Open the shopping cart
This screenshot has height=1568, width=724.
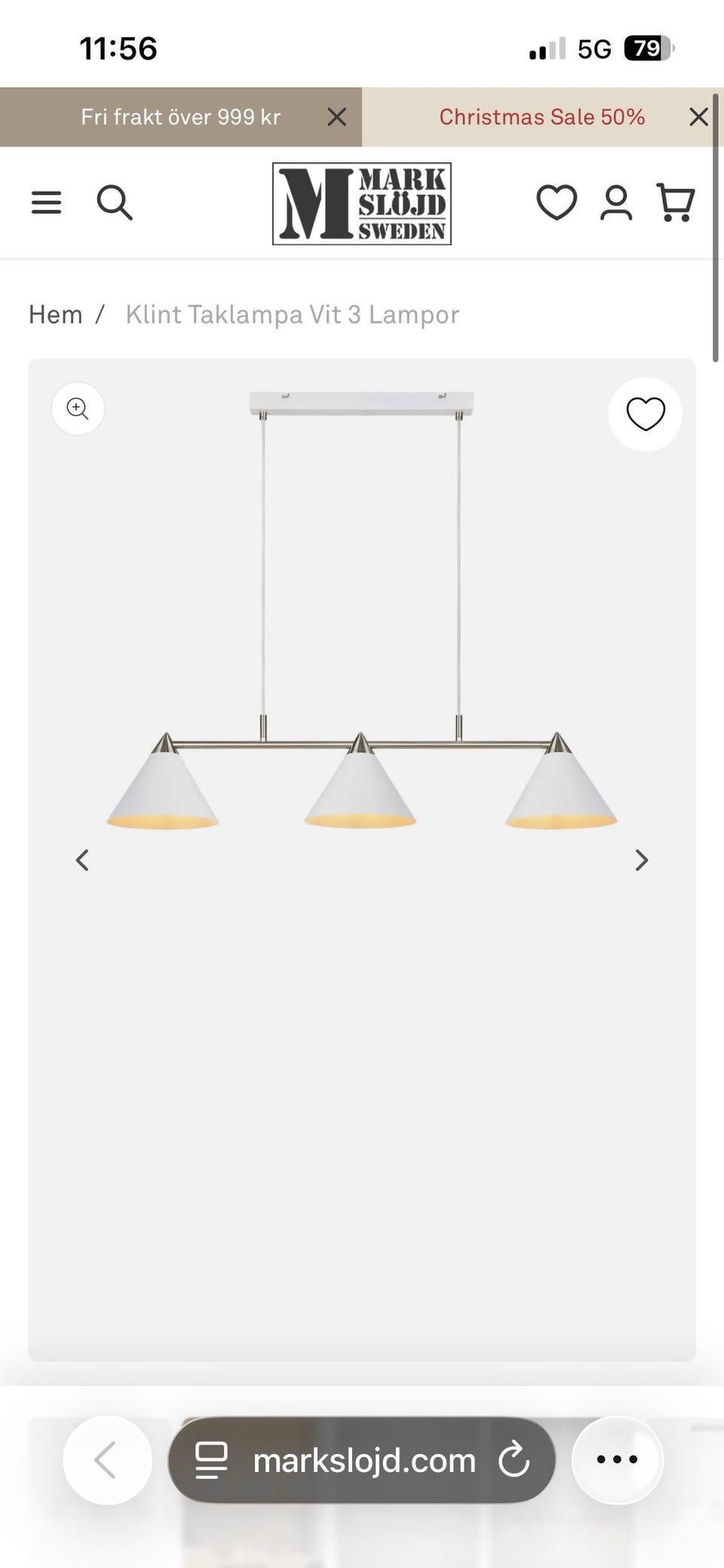676,202
